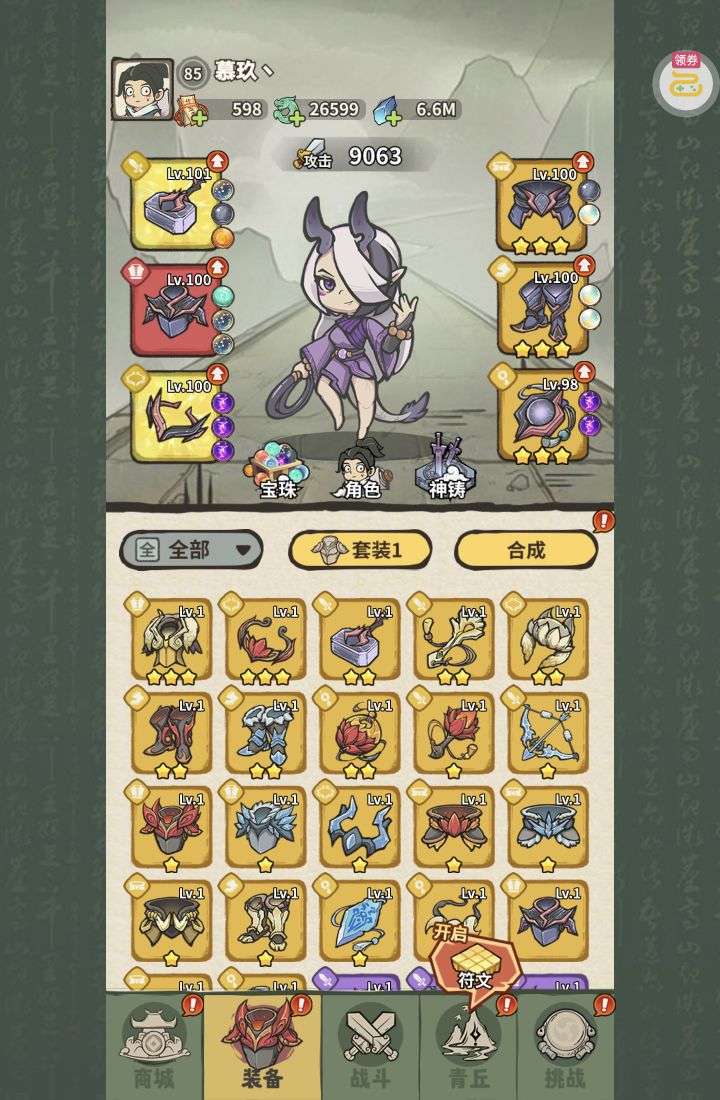This screenshot has width=720, height=1100.
Task: Select the Lv.1 bow in inventory
Action: tap(546, 732)
